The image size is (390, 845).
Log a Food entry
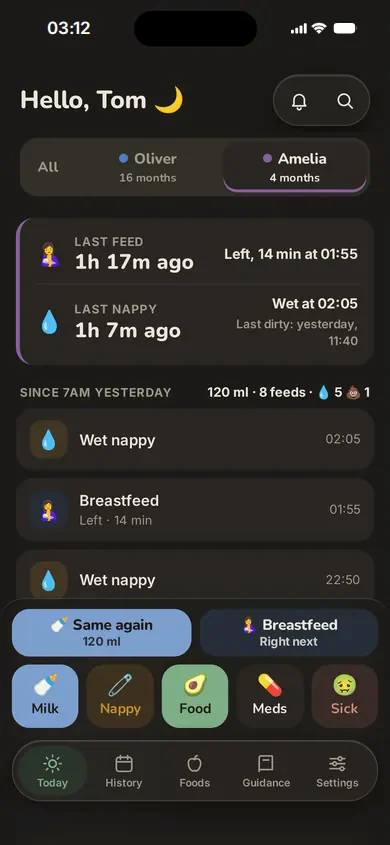[x=195, y=696]
